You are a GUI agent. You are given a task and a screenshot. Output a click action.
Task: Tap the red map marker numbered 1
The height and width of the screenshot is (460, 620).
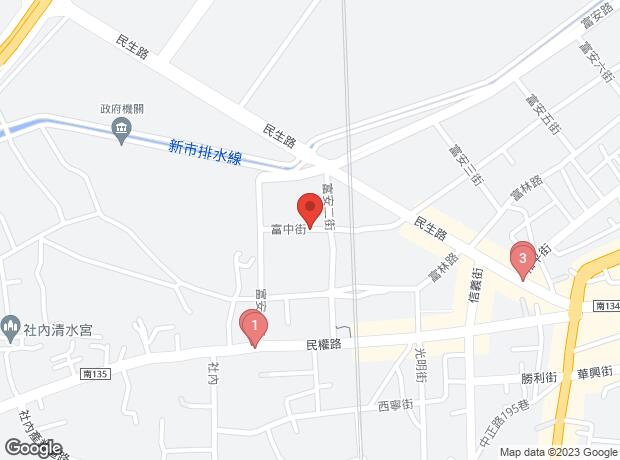pos(255,326)
